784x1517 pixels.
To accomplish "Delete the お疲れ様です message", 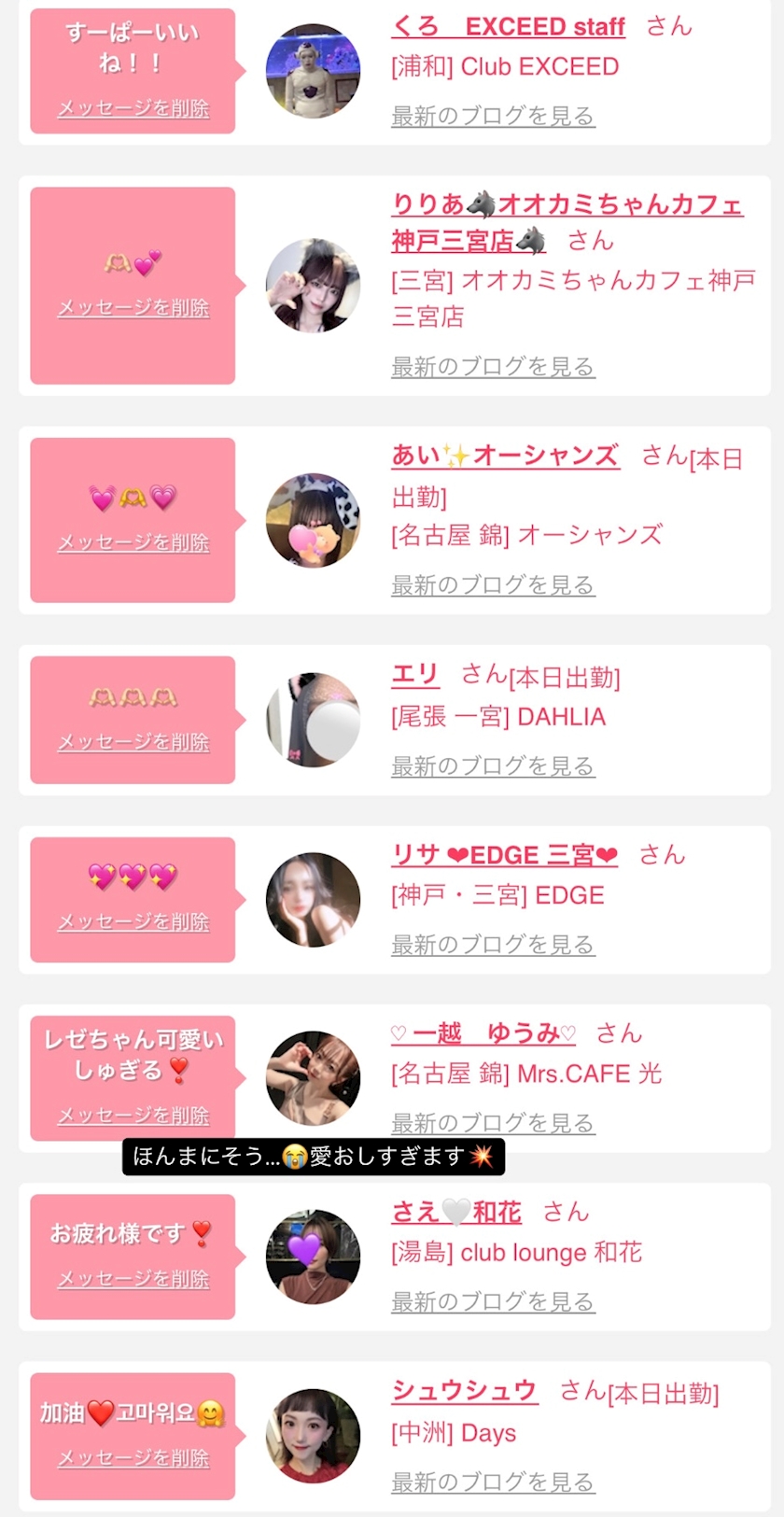I will tap(133, 1279).
